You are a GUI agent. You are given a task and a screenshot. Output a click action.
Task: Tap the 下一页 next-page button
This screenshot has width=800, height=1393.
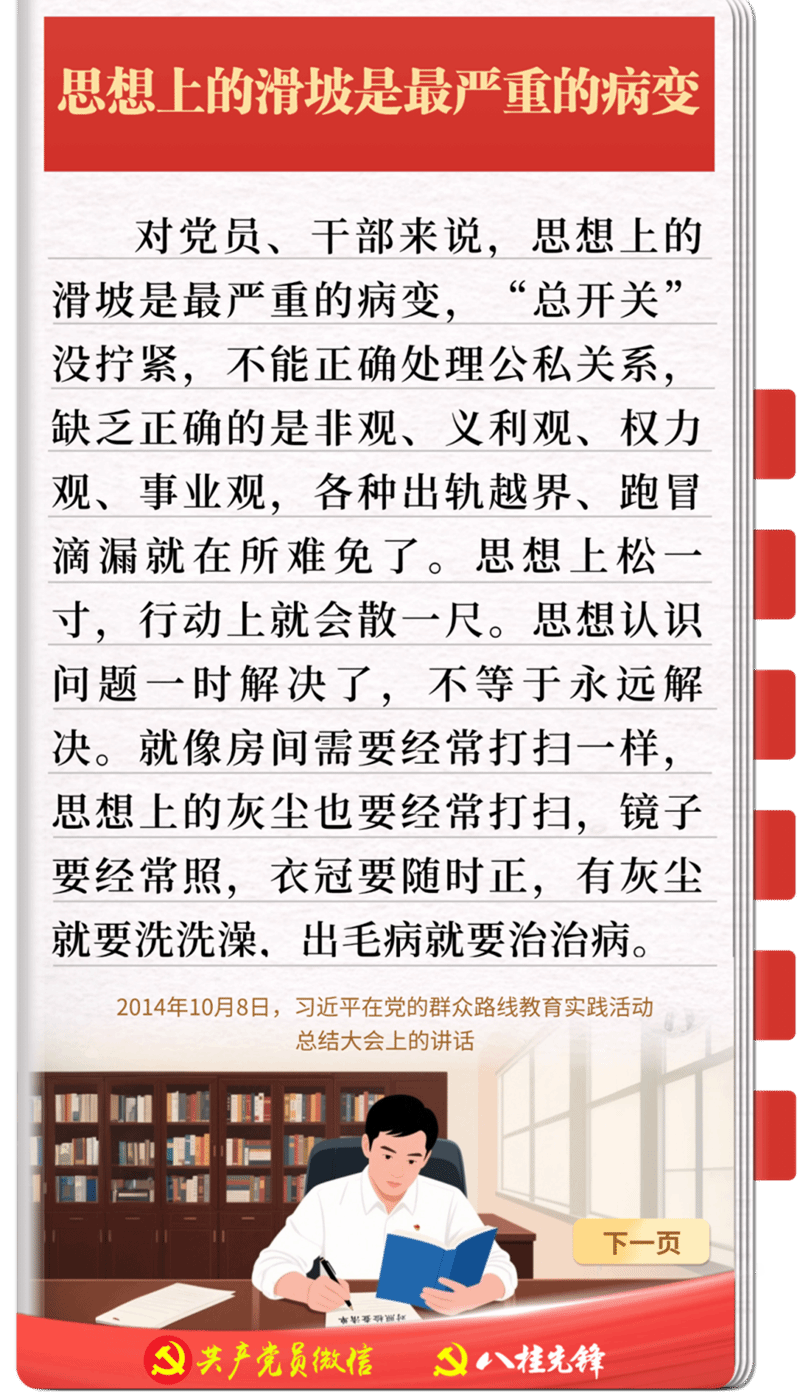[641, 1243]
